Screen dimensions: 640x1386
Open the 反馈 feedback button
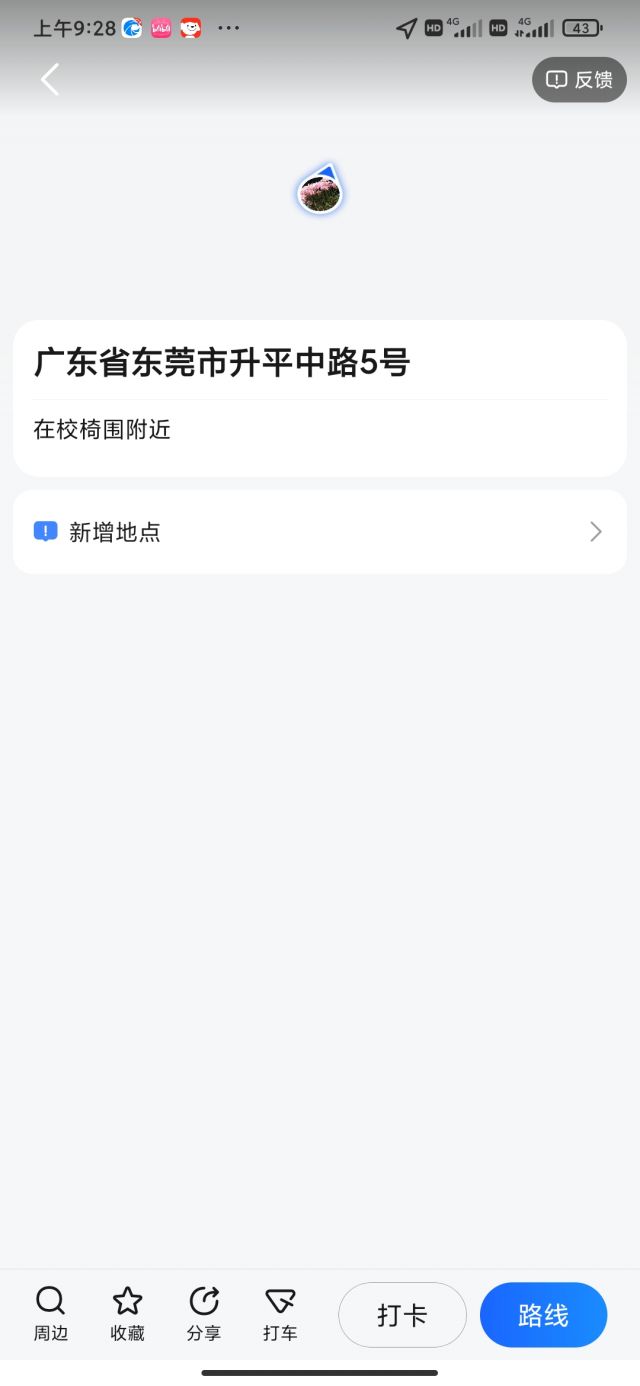[x=579, y=79]
